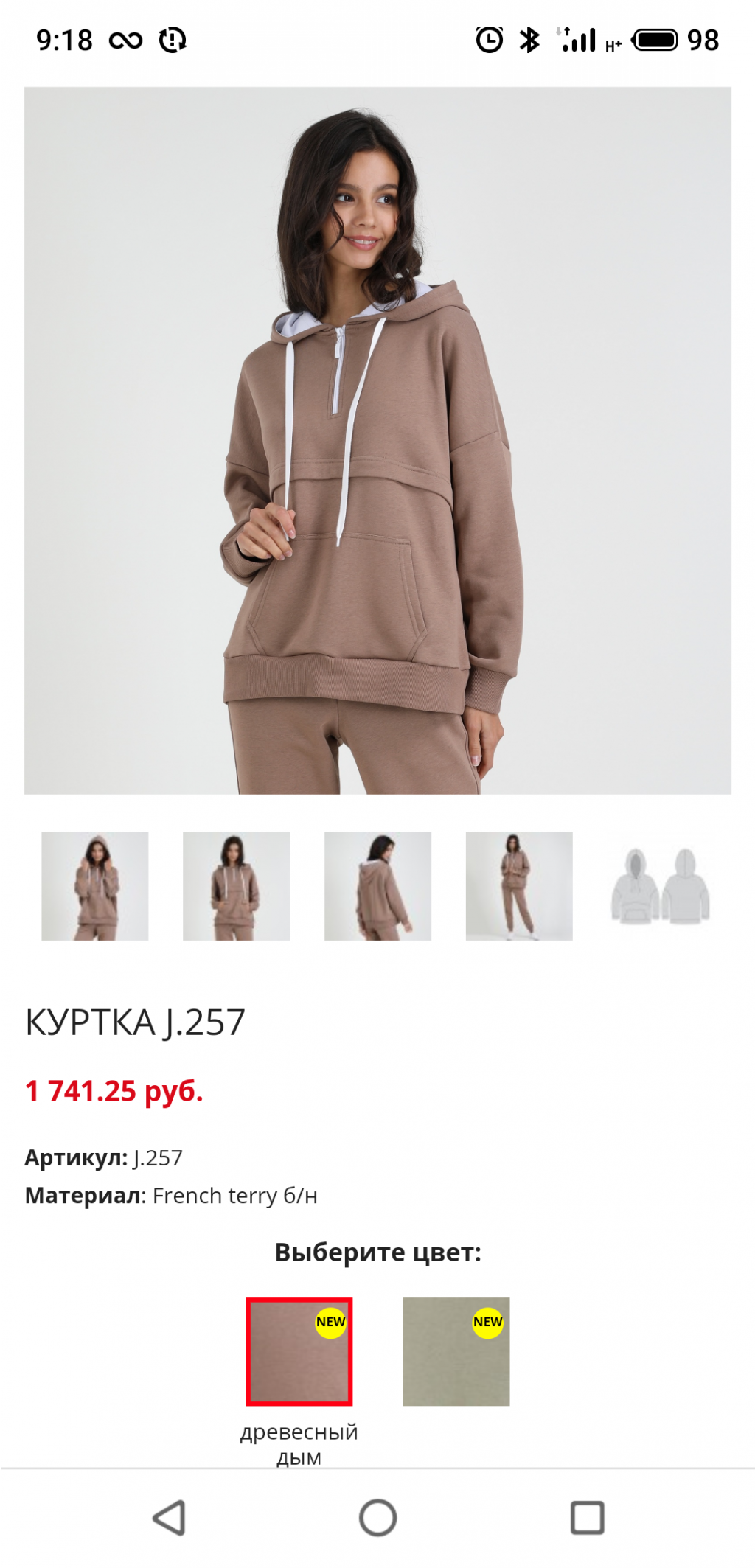755x1568 pixels.
Task: View the gray technical sketch thumbnail
Action: tap(660, 886)
